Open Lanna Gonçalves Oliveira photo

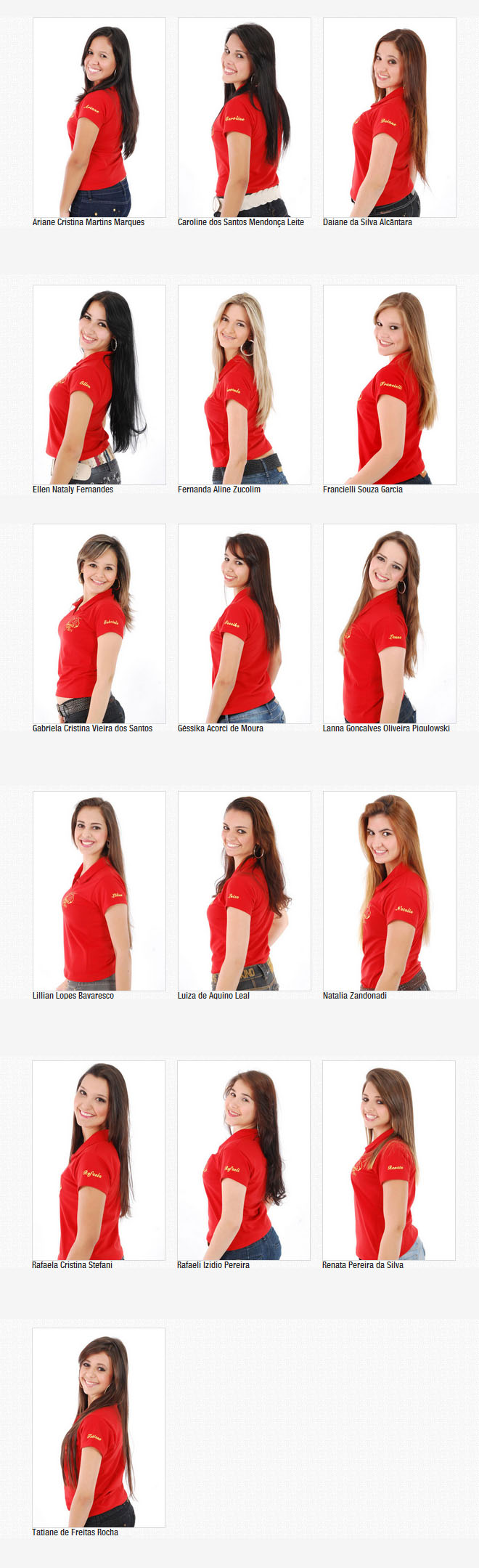390,624
